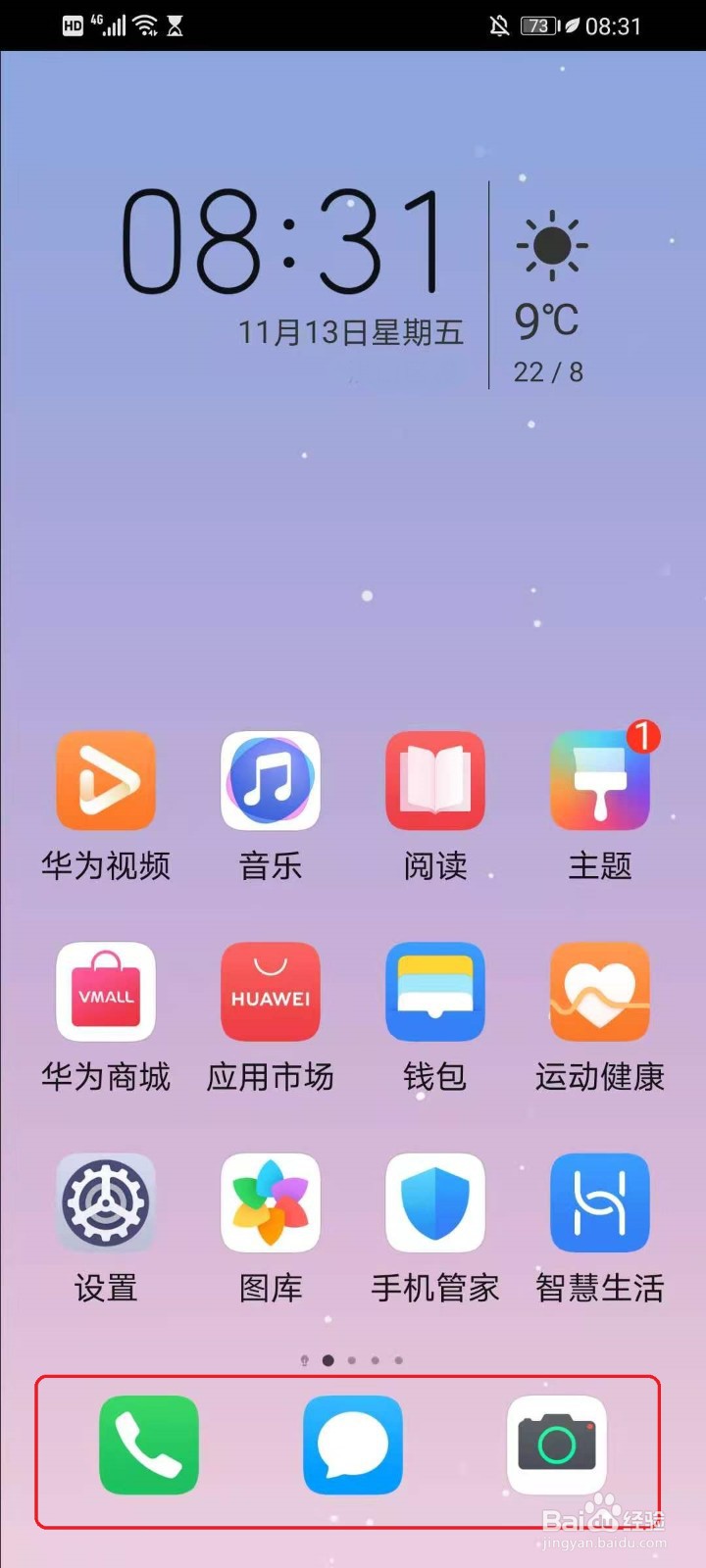Image resolution: width=706 pixels, height=1568 pixels.
Task: Open the 钱包 (Wallet) app
Action: point(435,992)
